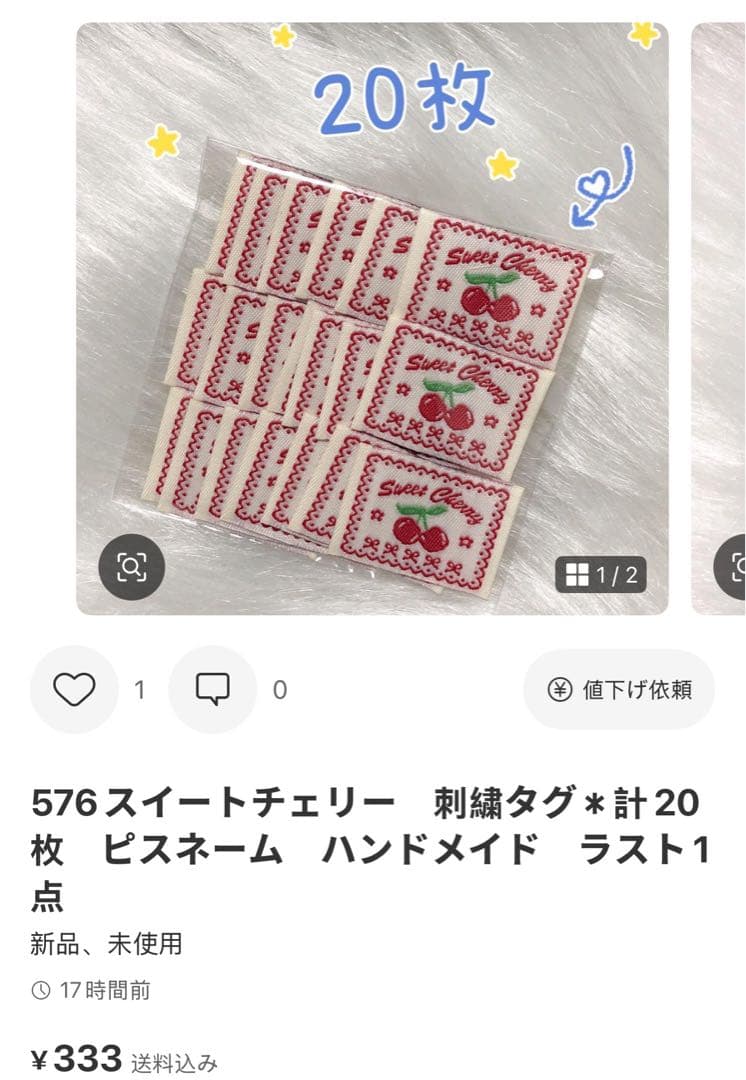Open the image search lens on the photo
746x1080 pixels.
pos(132,567)
